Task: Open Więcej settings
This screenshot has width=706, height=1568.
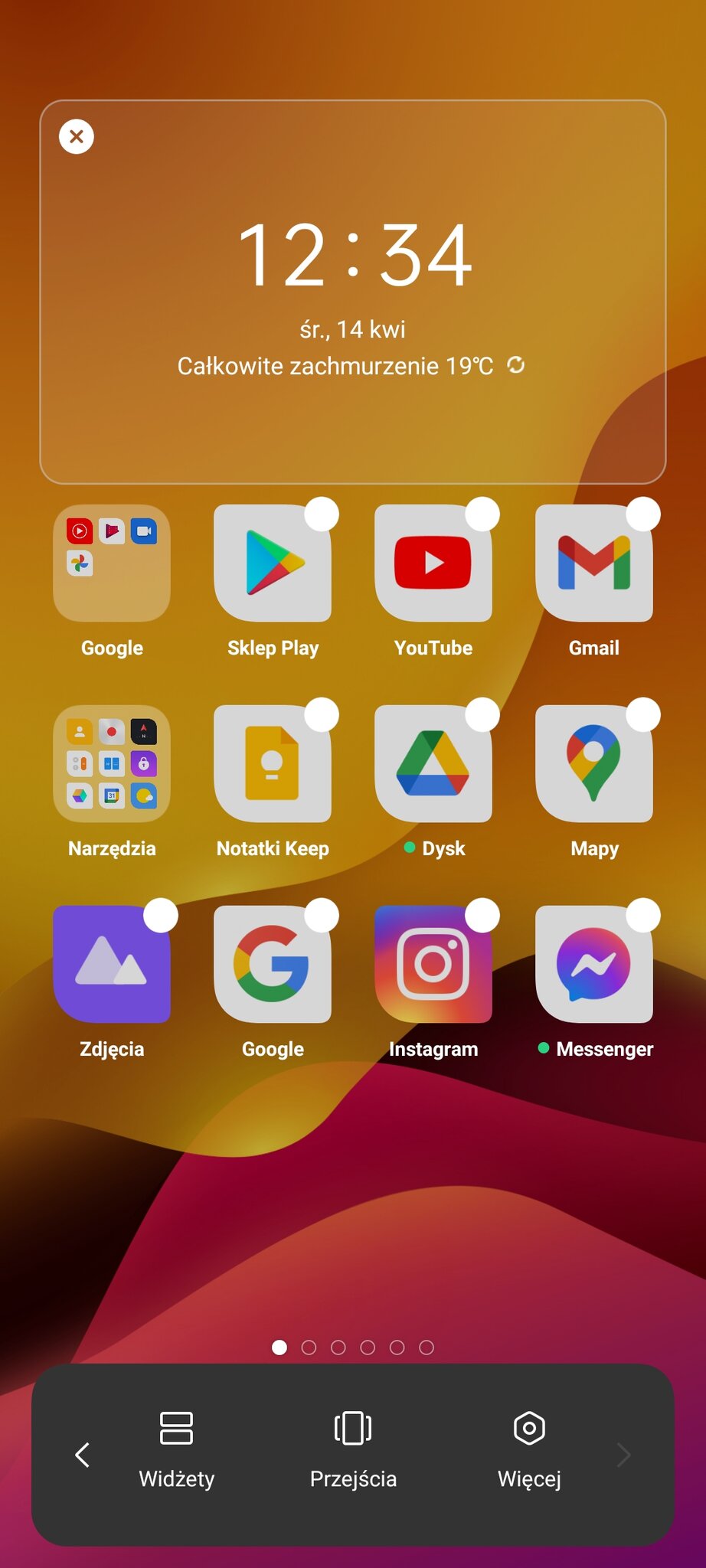Action: [x=529, y=1450]
